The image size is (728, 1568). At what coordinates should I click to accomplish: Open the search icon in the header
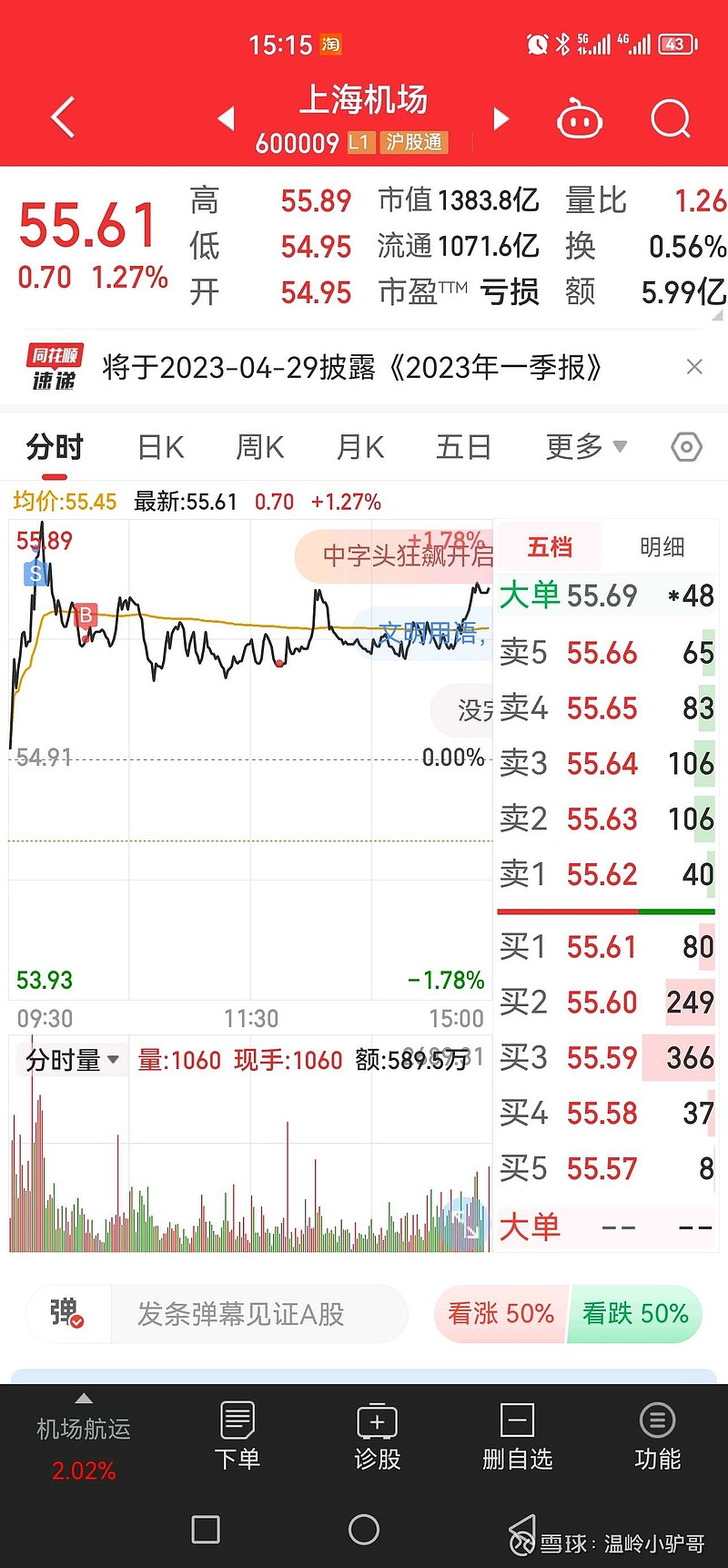pos(670,118)
